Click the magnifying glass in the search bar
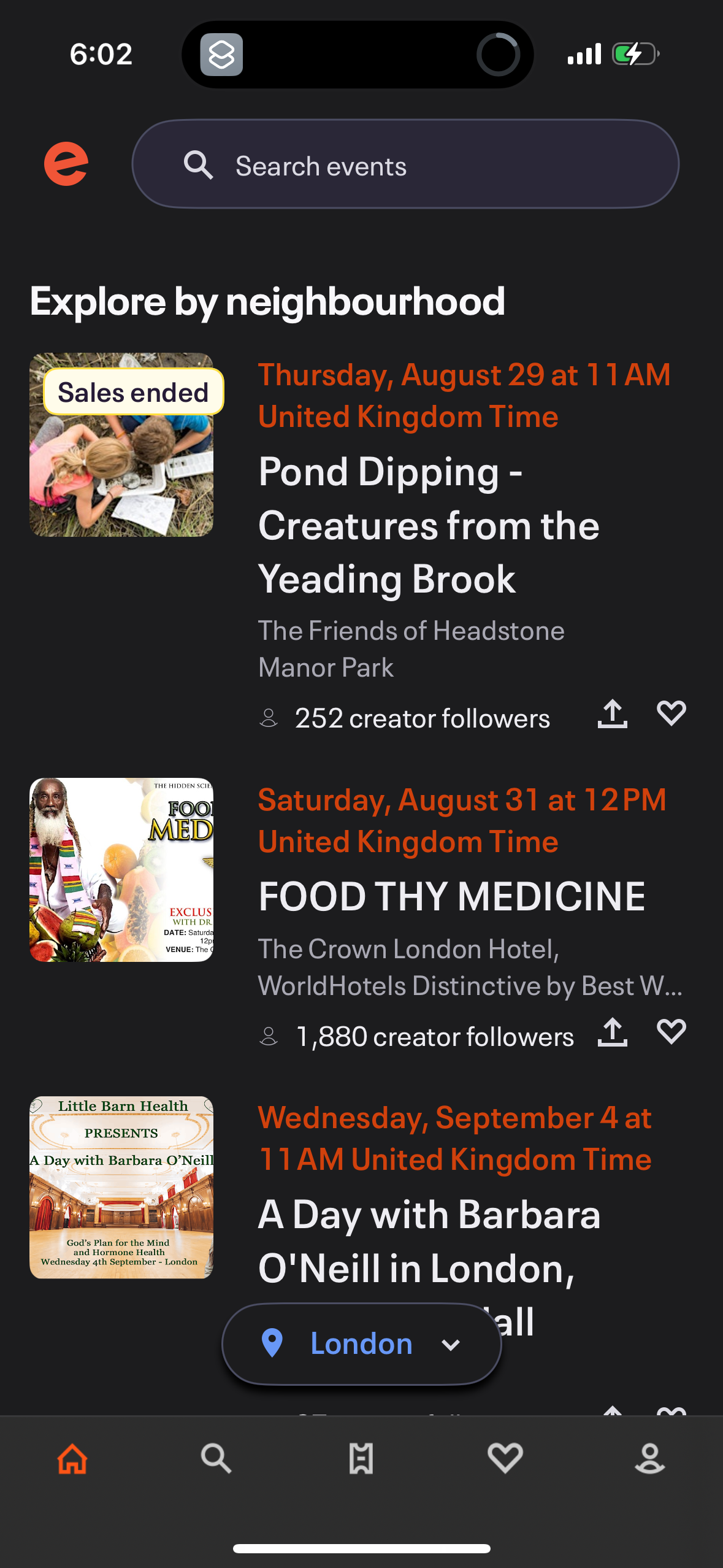The height and width of the screenshot is (1568, 723). (x=198, y=164)
